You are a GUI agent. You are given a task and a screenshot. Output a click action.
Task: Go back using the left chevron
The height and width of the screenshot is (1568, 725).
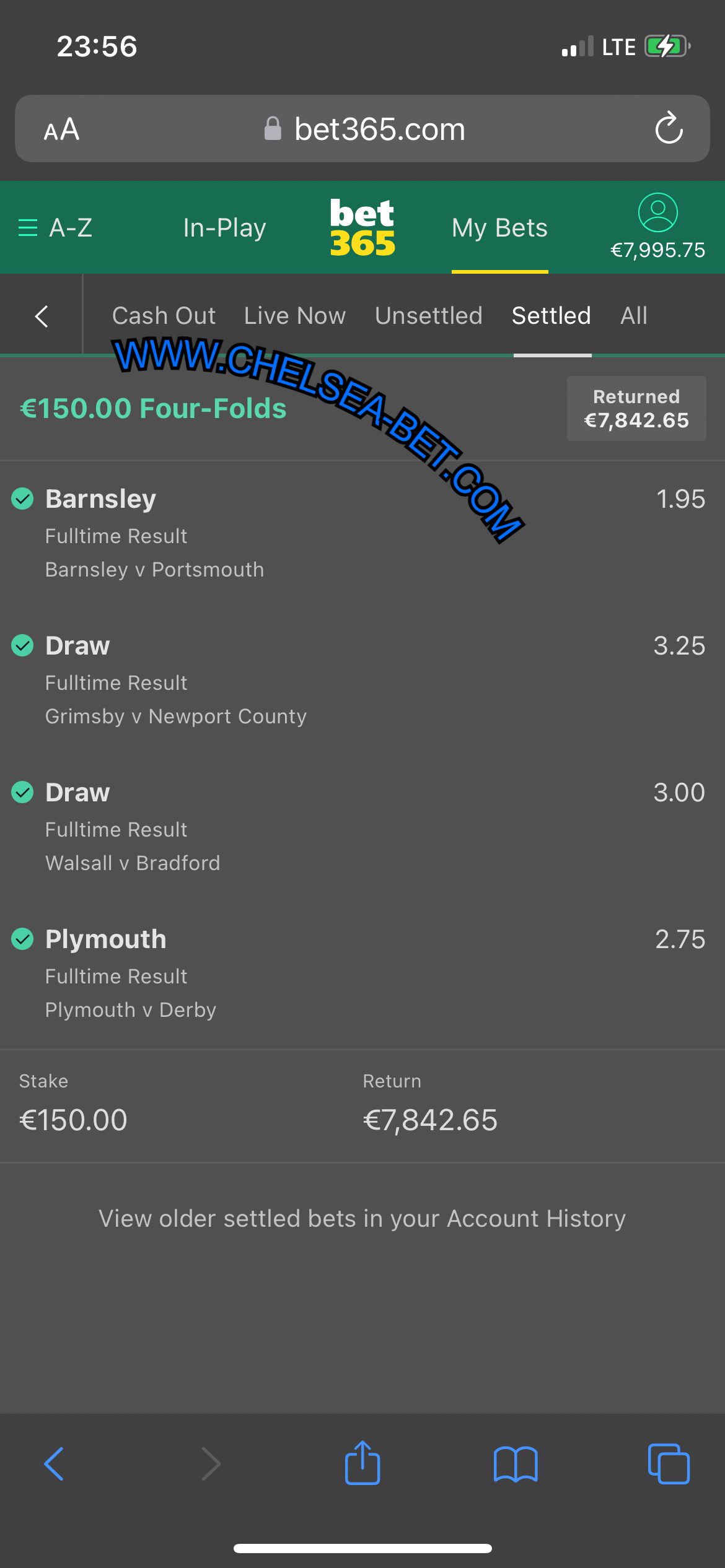coord(41,316)
